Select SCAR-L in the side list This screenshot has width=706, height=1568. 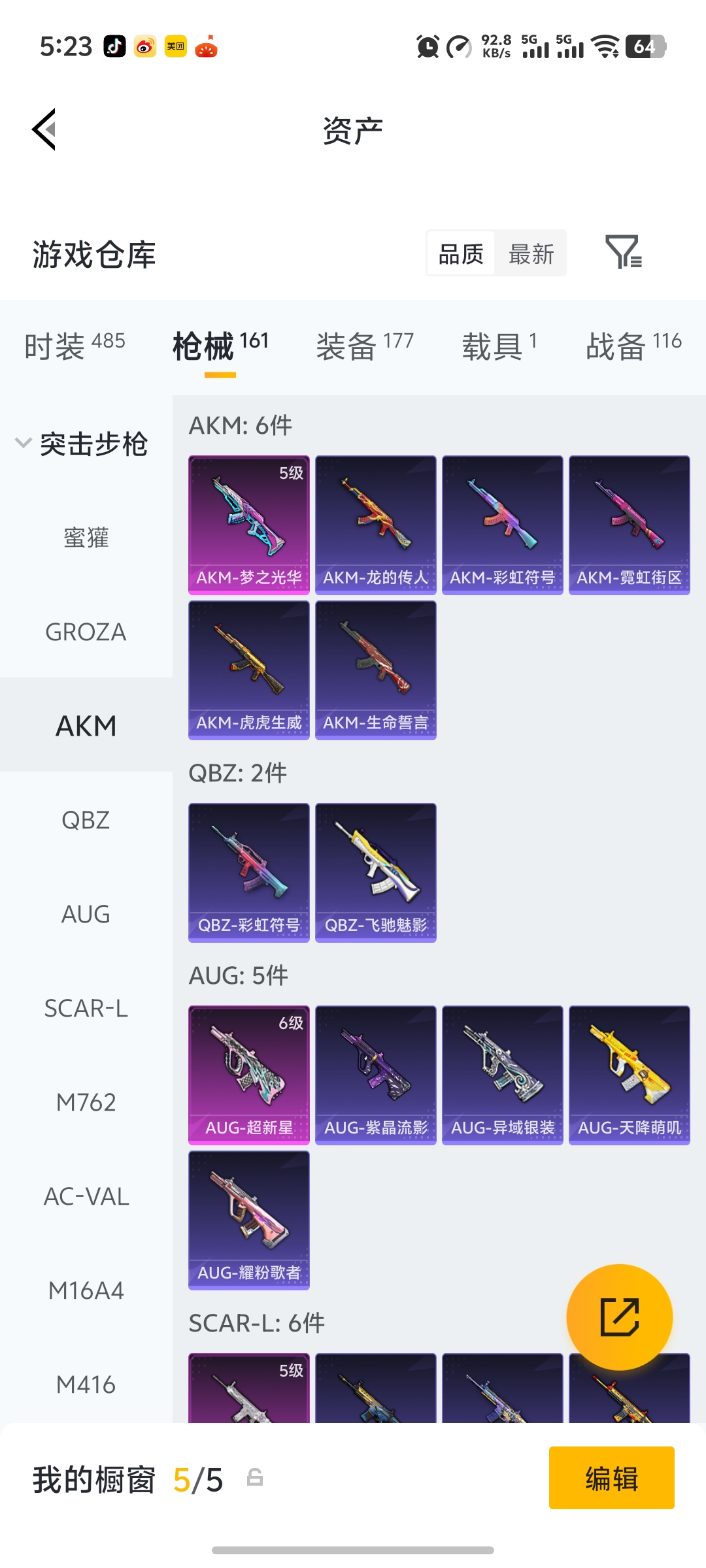tap(86, 1008)
